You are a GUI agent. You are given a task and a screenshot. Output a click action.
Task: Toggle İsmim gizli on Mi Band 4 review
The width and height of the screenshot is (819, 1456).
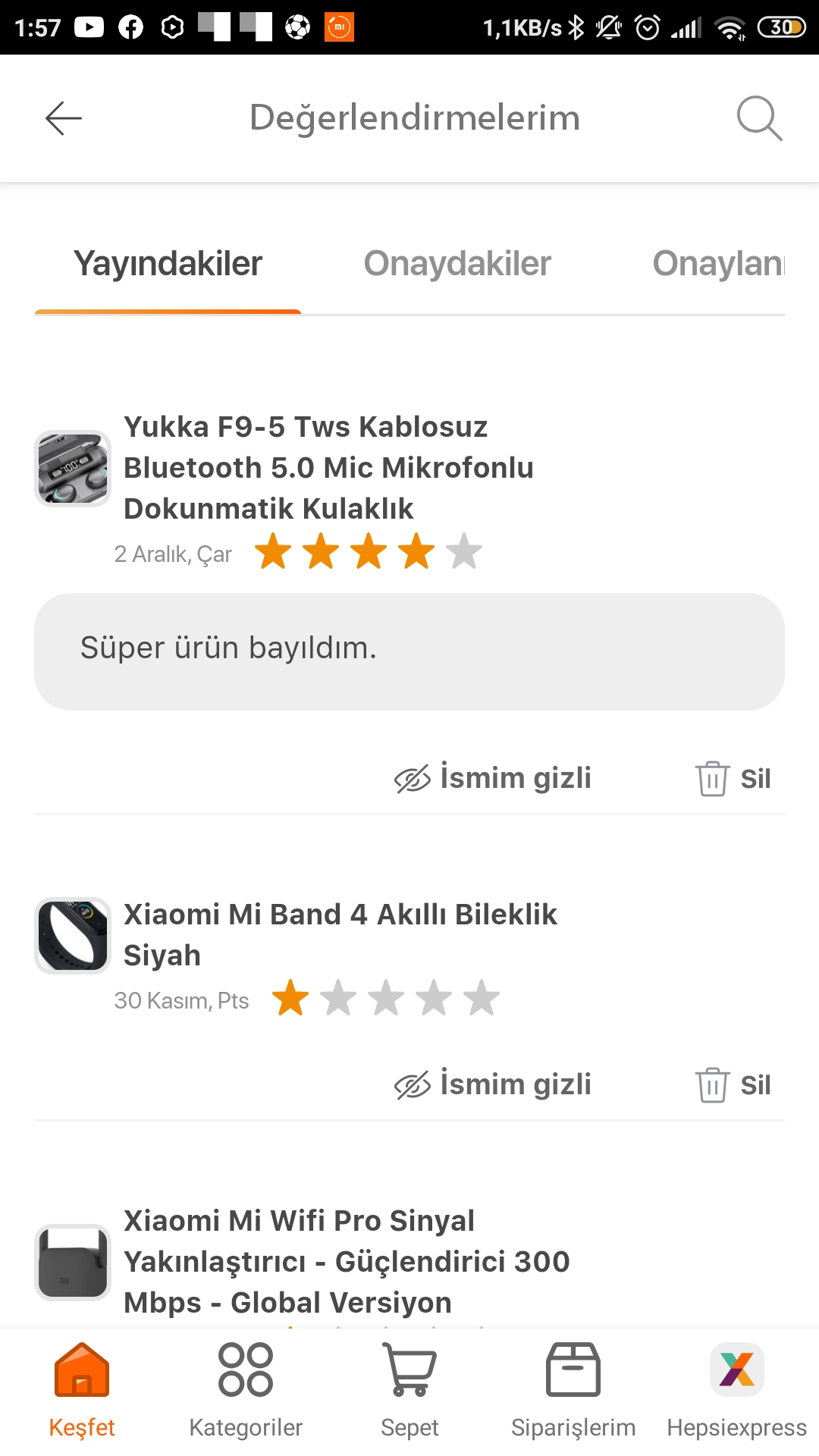[493, 1084]
